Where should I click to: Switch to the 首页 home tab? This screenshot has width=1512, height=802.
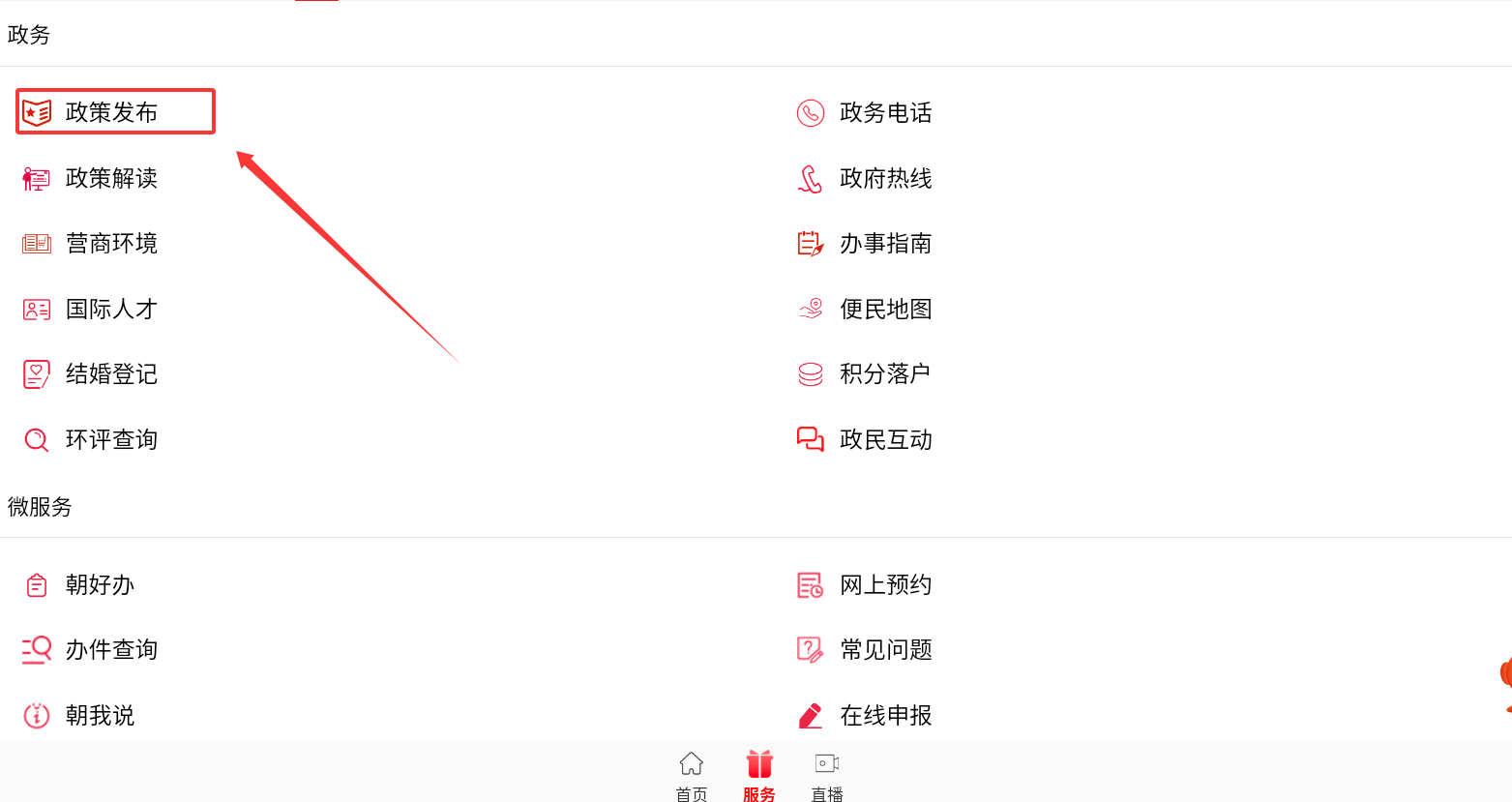692,776
